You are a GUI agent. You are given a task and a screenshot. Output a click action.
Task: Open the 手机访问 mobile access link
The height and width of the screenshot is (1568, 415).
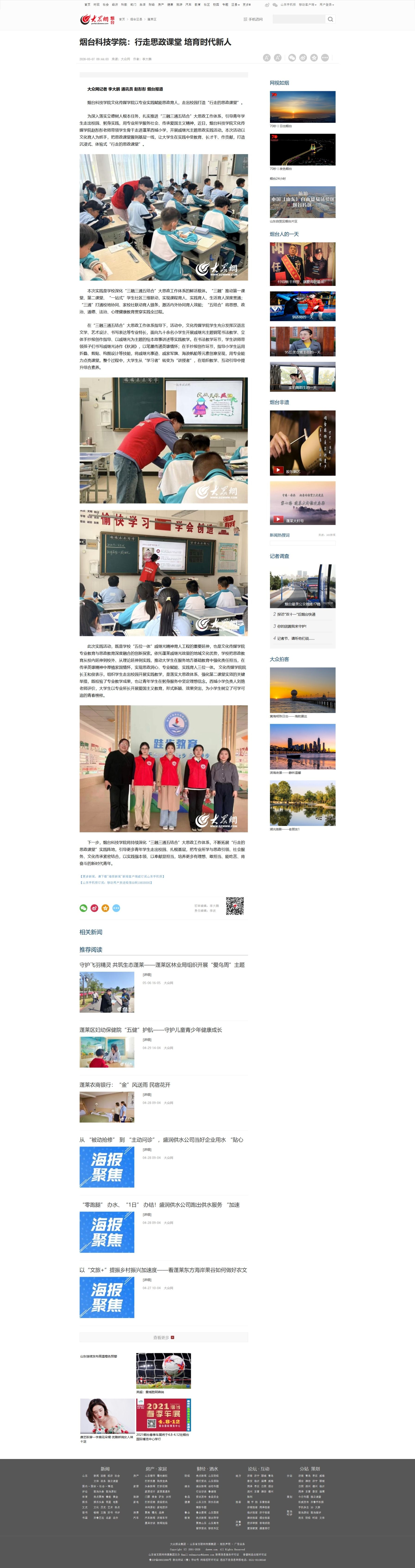(x=254, y=19)
